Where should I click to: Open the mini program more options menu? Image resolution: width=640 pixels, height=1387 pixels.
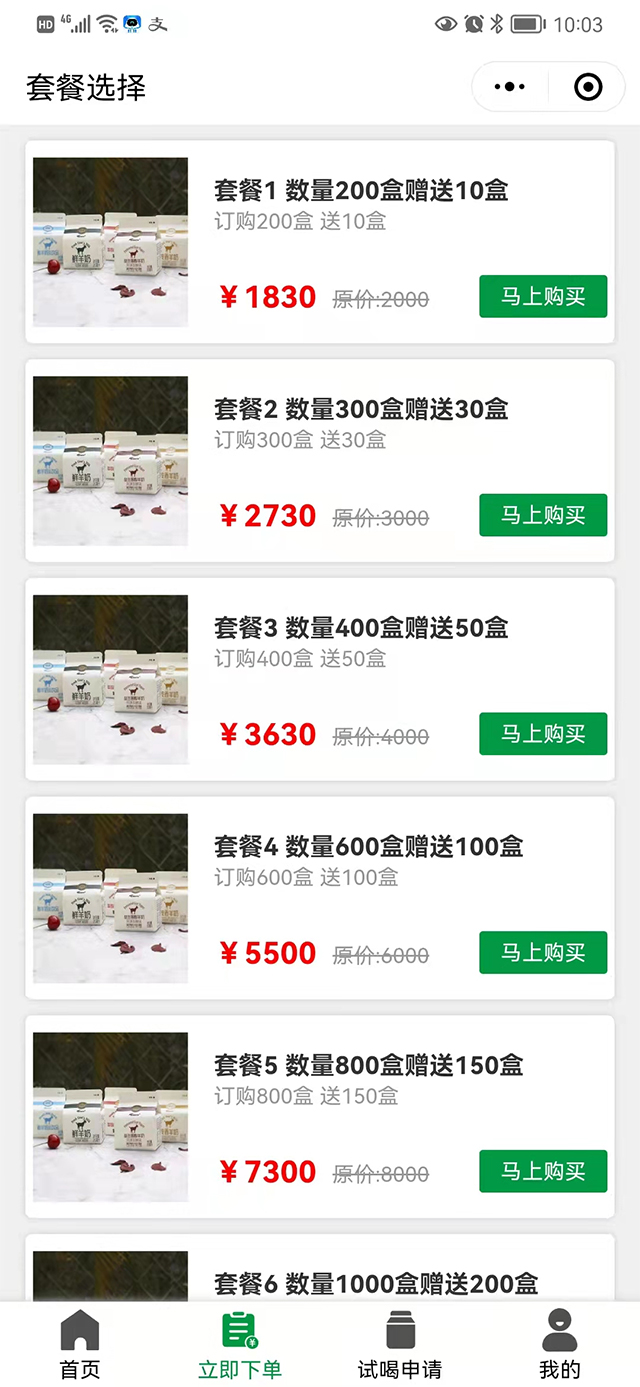(x=510, y=88)
